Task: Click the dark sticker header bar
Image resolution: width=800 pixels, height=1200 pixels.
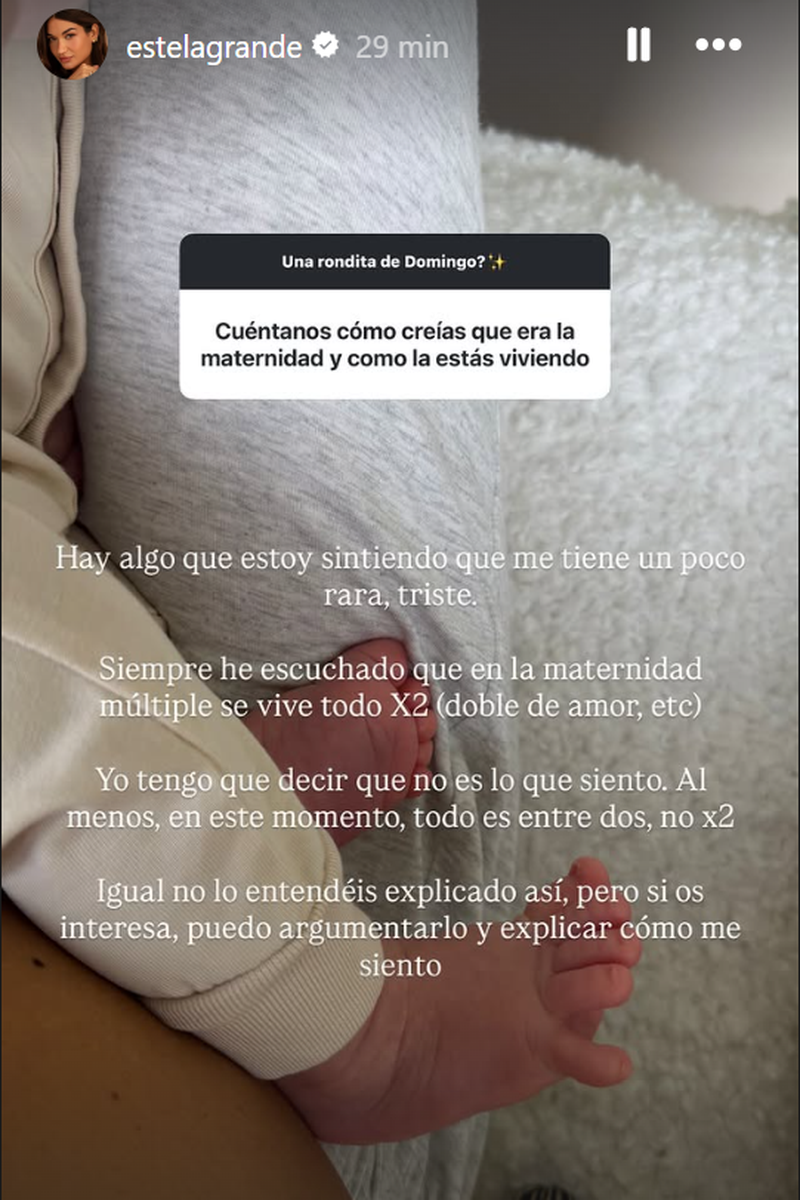Action: (397, 262)
